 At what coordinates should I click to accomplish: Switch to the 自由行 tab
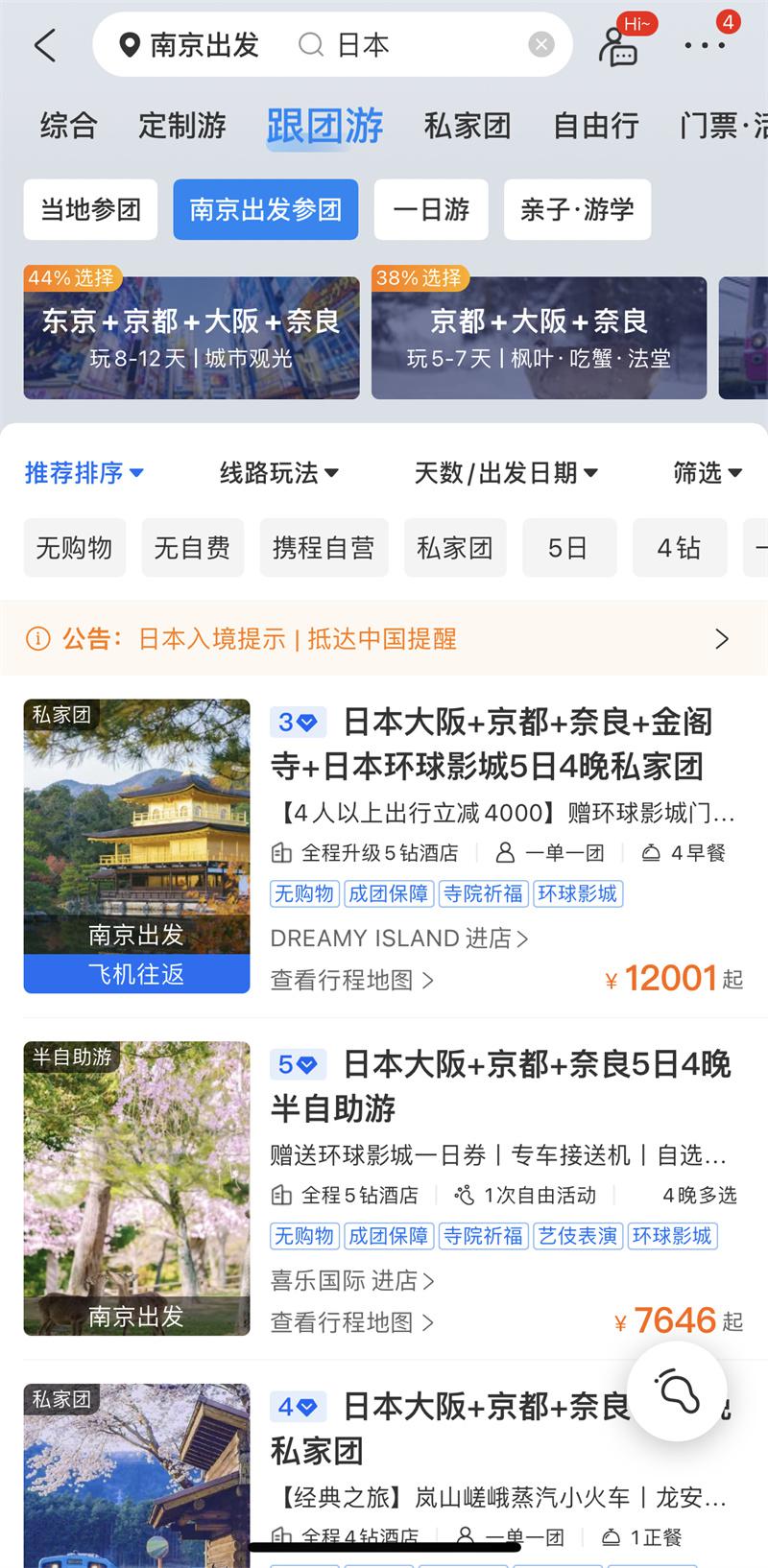coord(595,126)
